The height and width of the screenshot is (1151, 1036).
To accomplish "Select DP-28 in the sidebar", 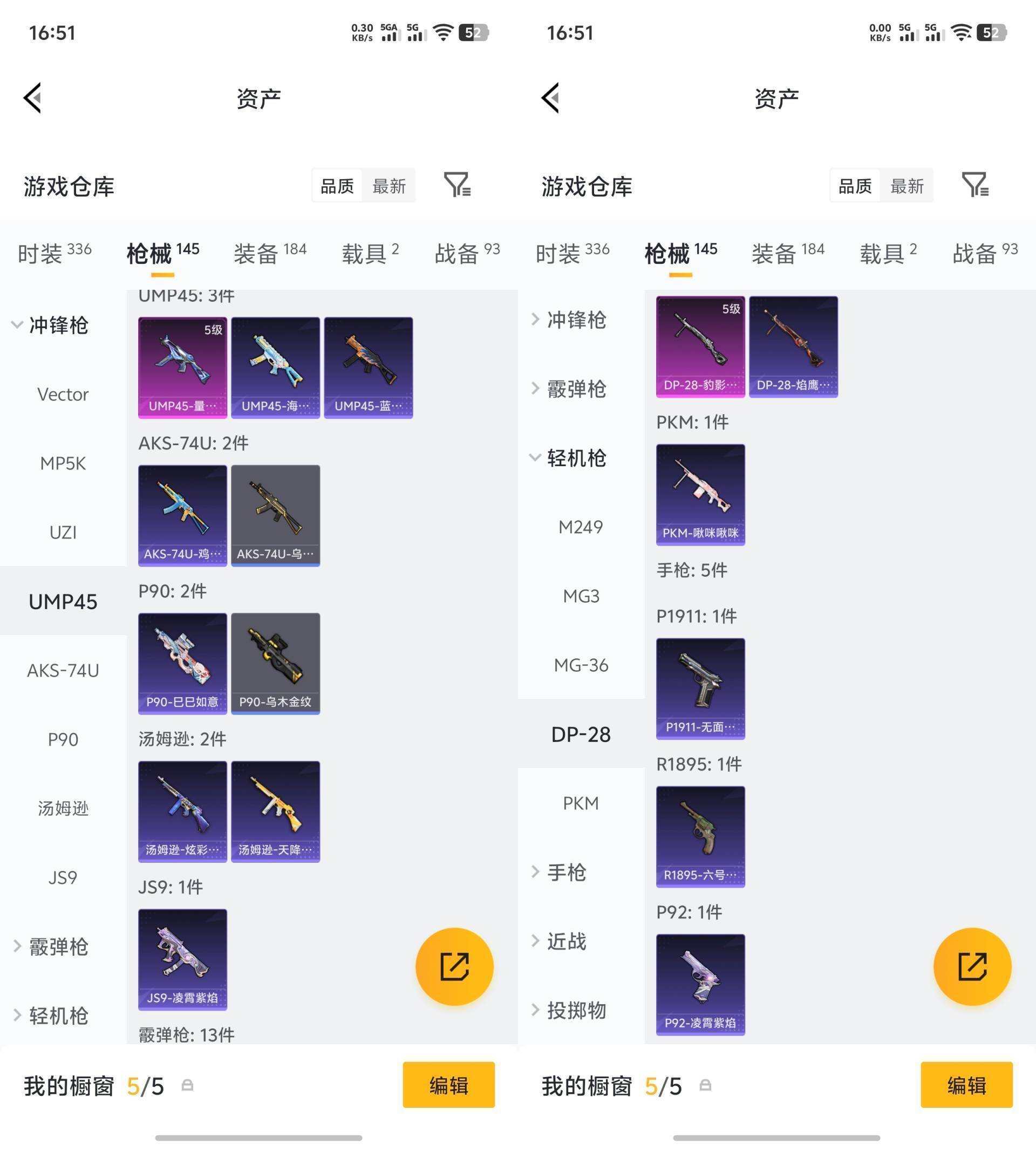I will (x=582, y=734).
